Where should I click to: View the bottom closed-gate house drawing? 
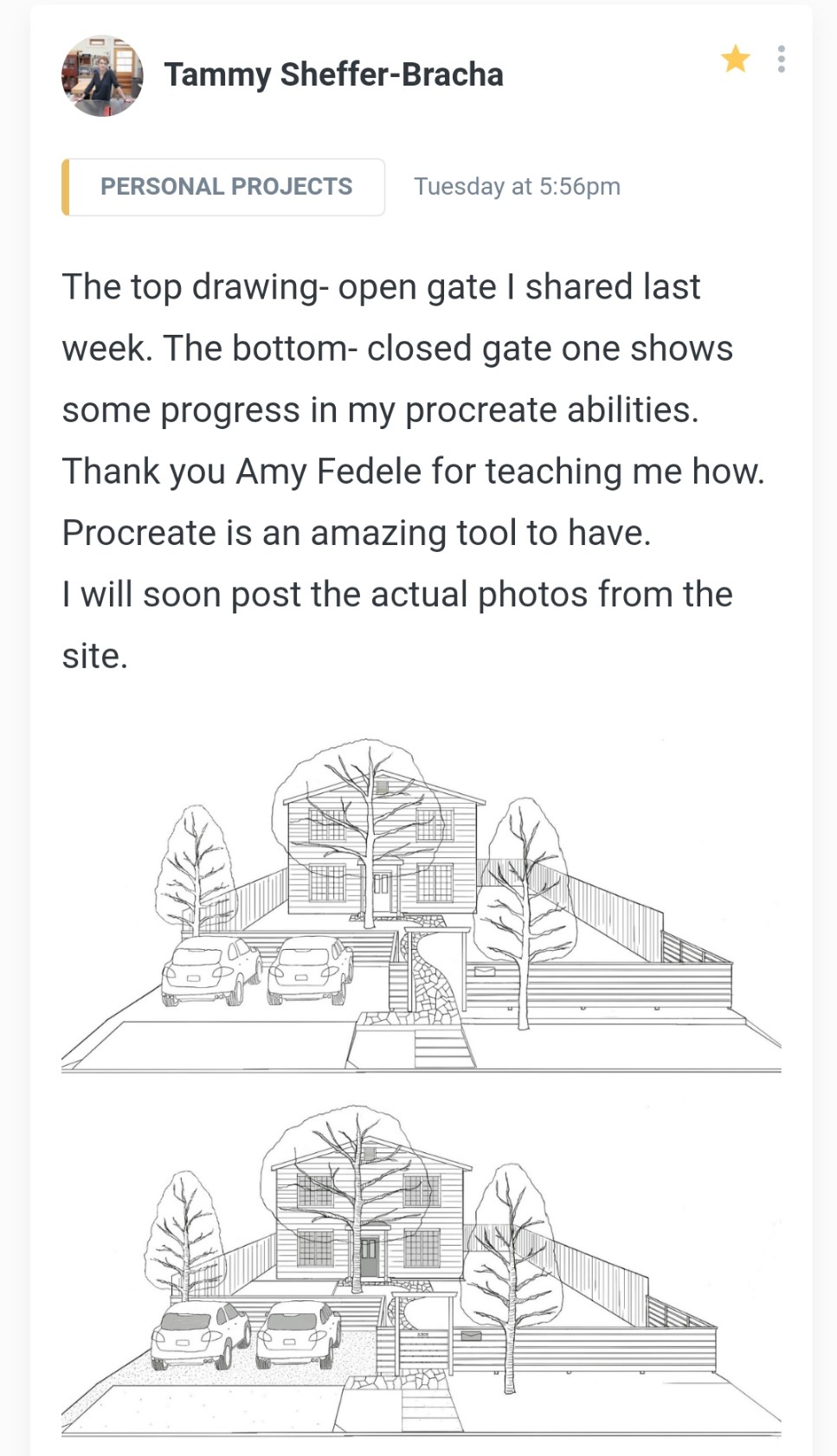pos(421,1267)
